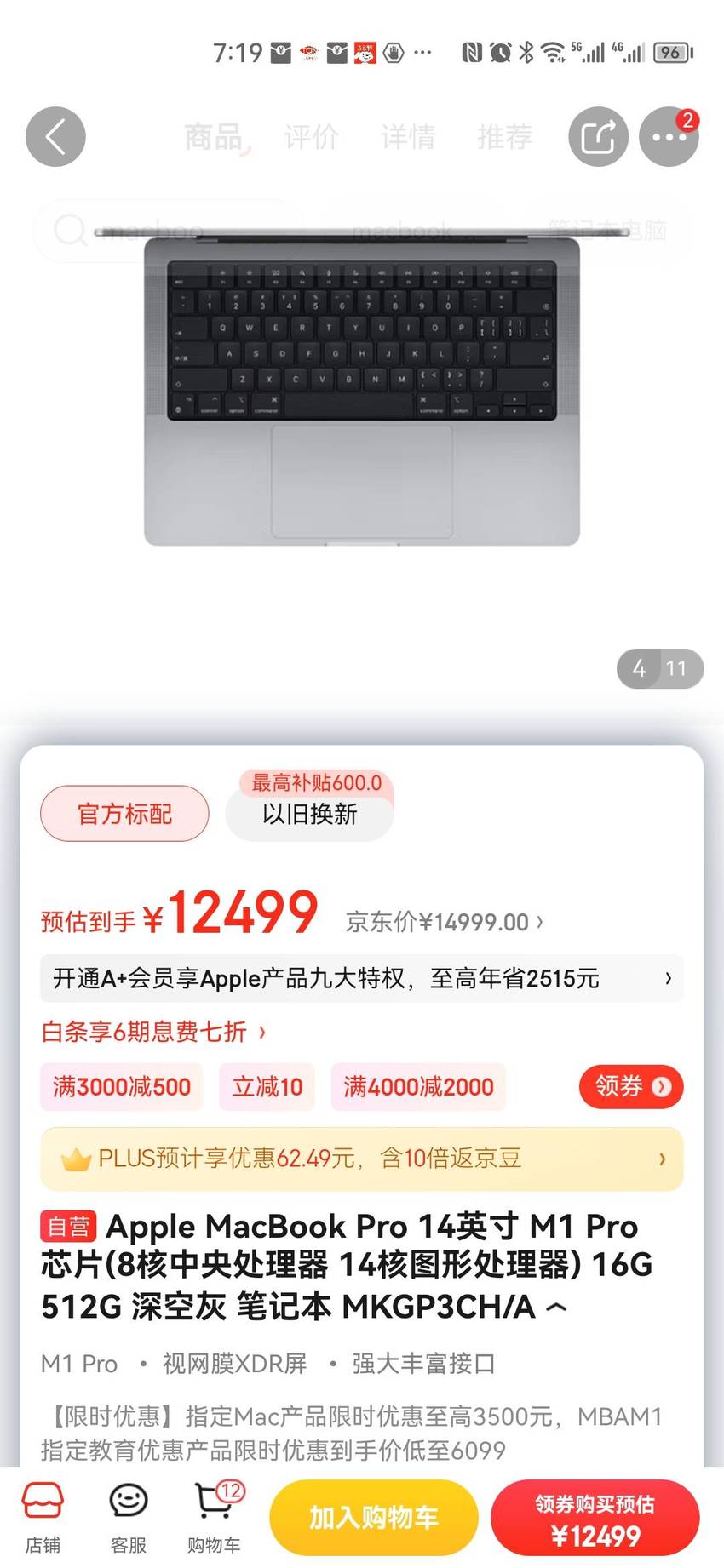Open the 店铺 store page

(43, 1519)
